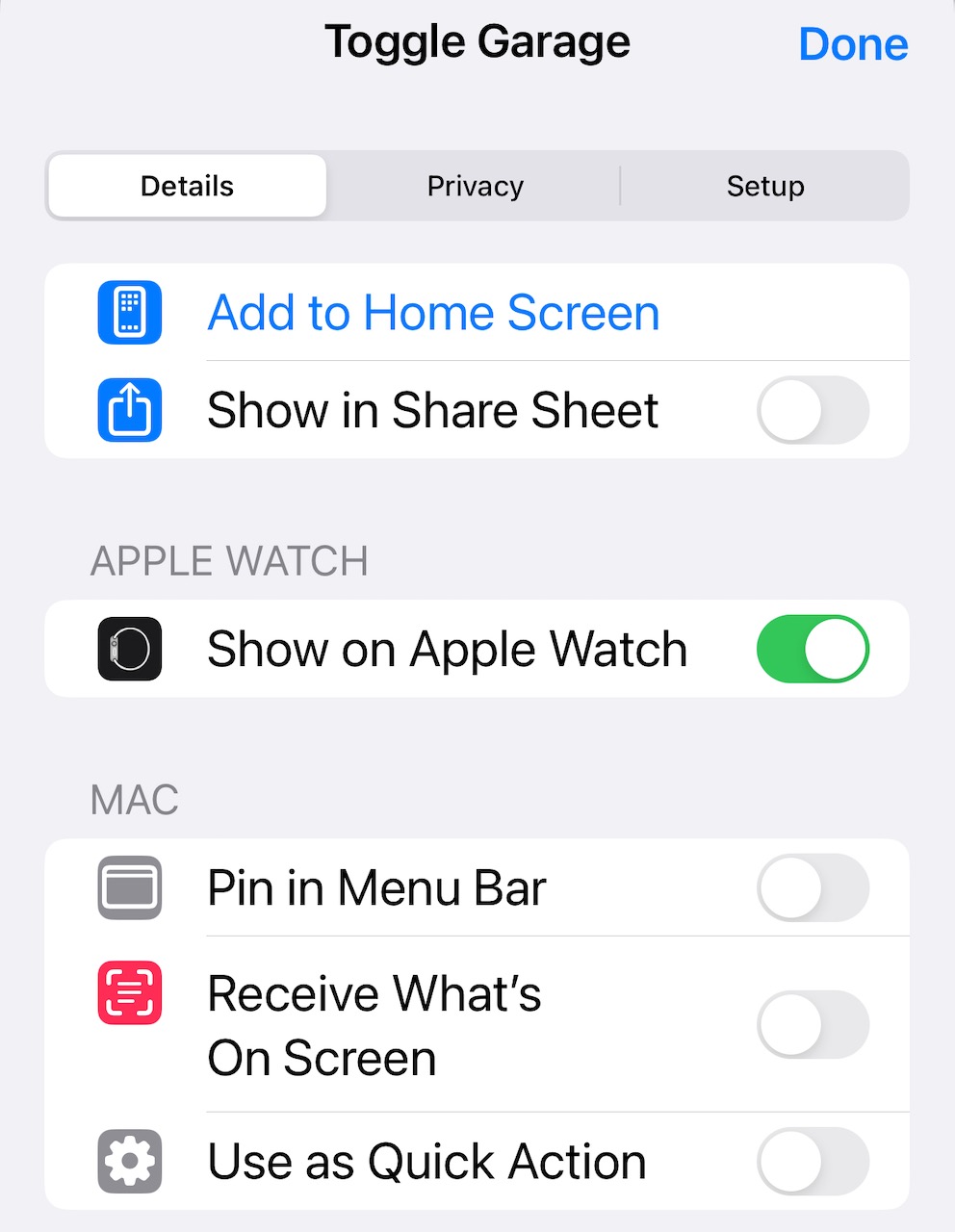Image resolution: width=955 pixels, height=1232 pixels.
Task: Switch to the Privacy tab
Action: pos(475,186)
